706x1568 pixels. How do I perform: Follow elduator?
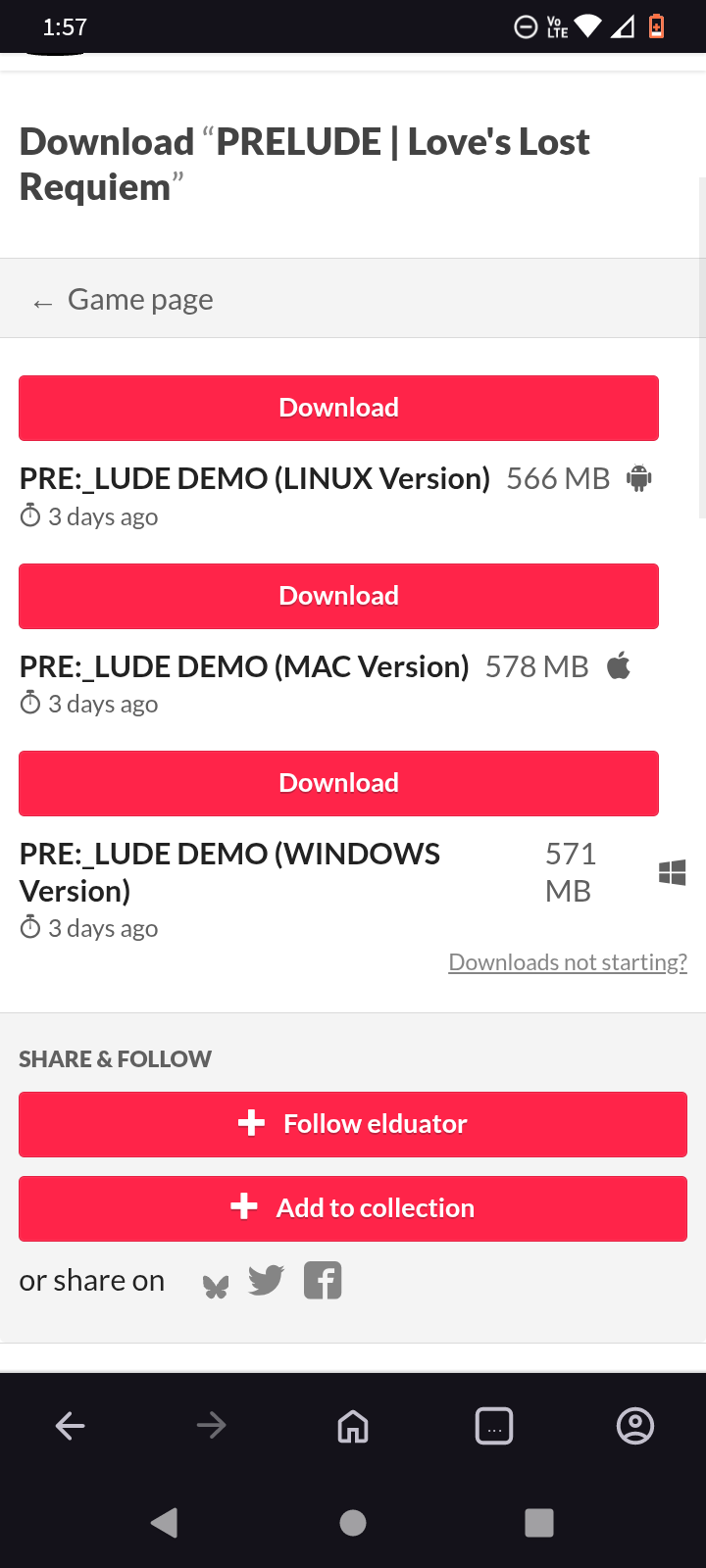coord(353,1124)
